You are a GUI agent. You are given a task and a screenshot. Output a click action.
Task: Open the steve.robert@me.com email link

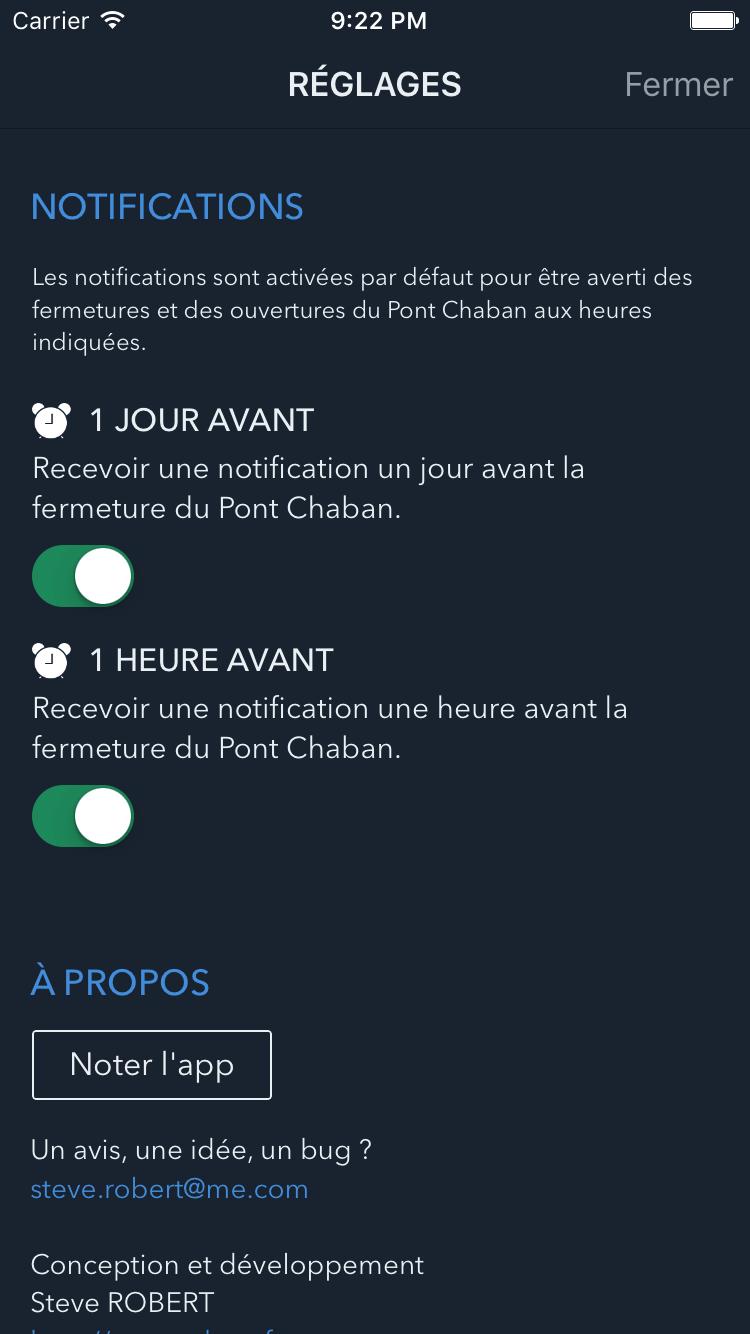point(169,1189)
